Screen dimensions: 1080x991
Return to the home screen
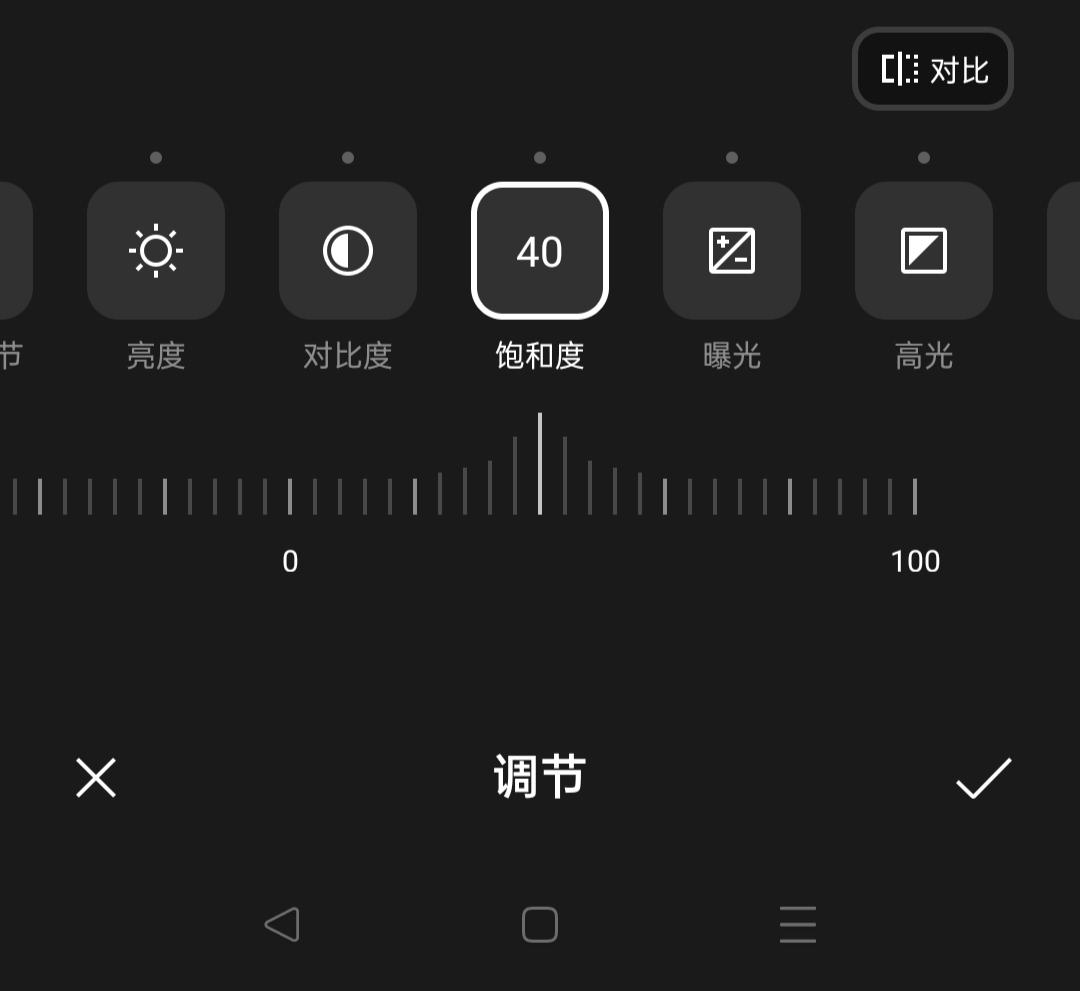tap(540, 925)
